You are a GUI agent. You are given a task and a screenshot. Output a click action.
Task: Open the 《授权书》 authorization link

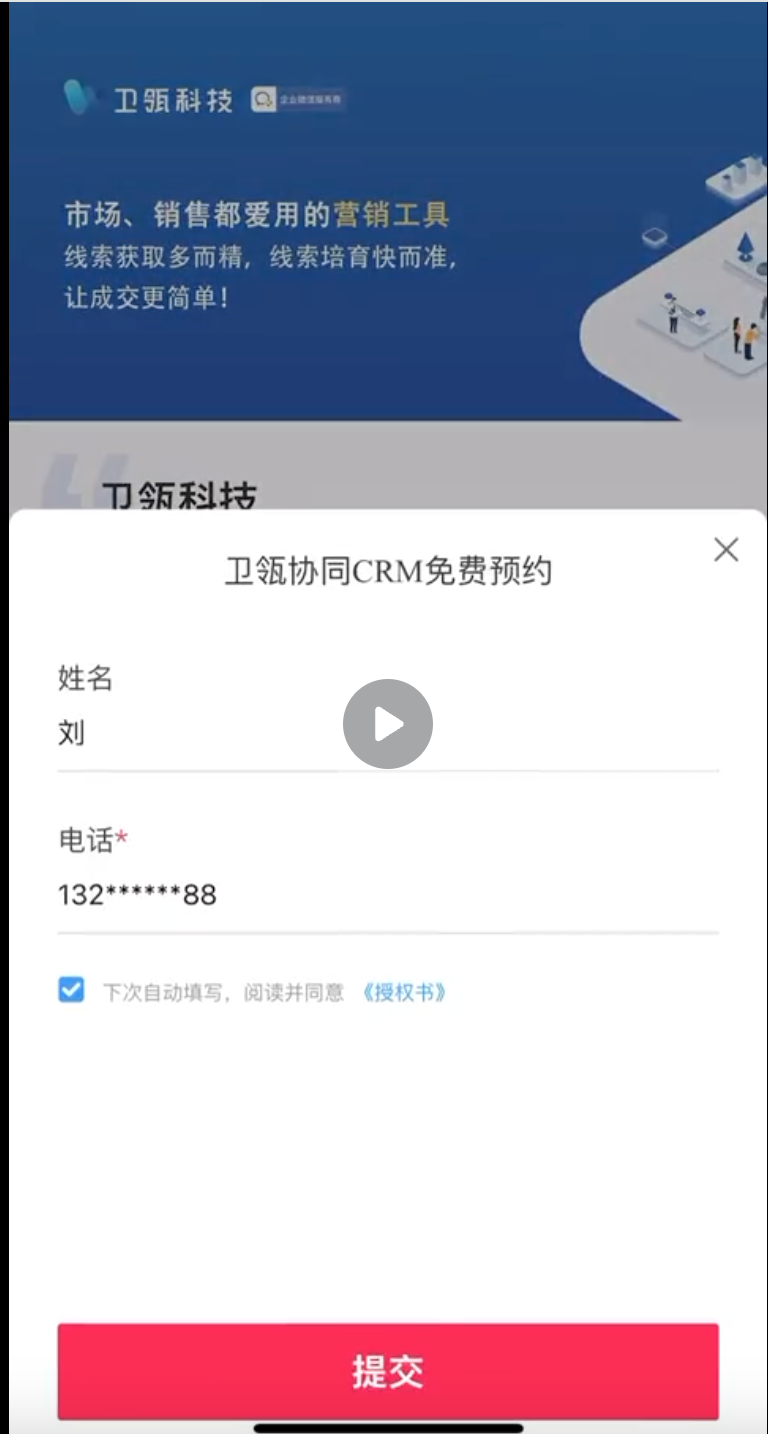coord(404,992)
